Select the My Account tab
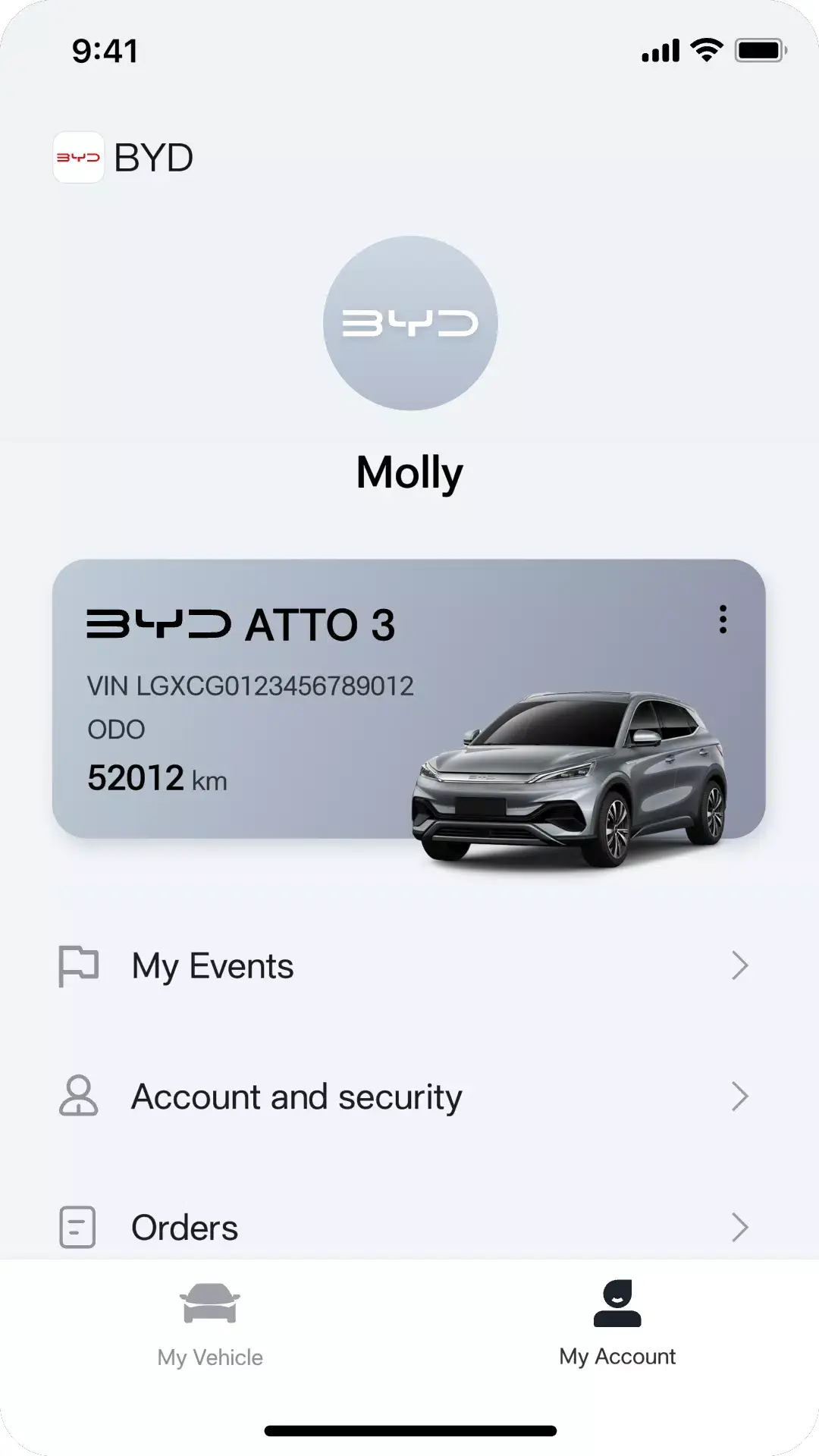 pos(617,1327)
